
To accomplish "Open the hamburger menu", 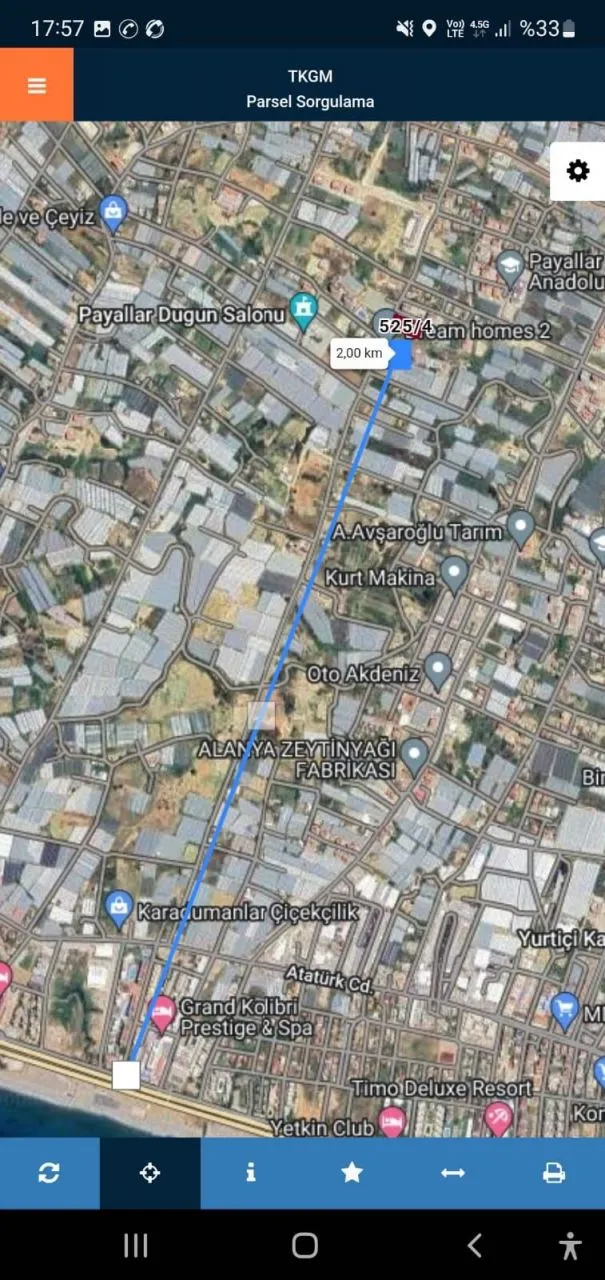I will (37, 85).
